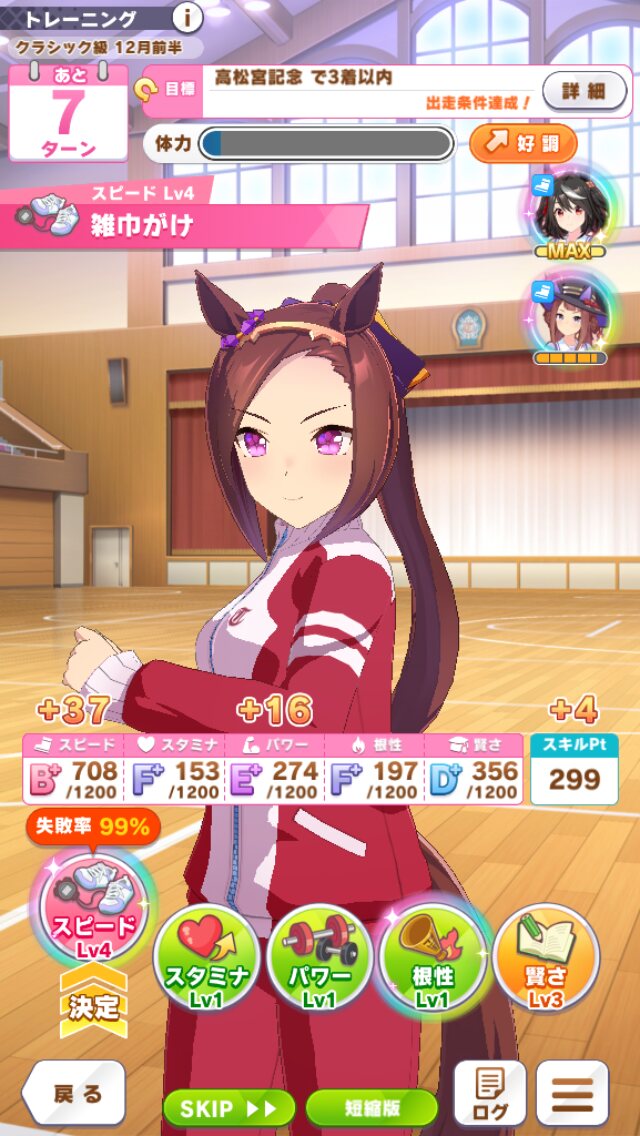This screenshot has height=1136, width=640.
Task: Choose the 賢さ Lv3 training
Action: coord(545,958)
